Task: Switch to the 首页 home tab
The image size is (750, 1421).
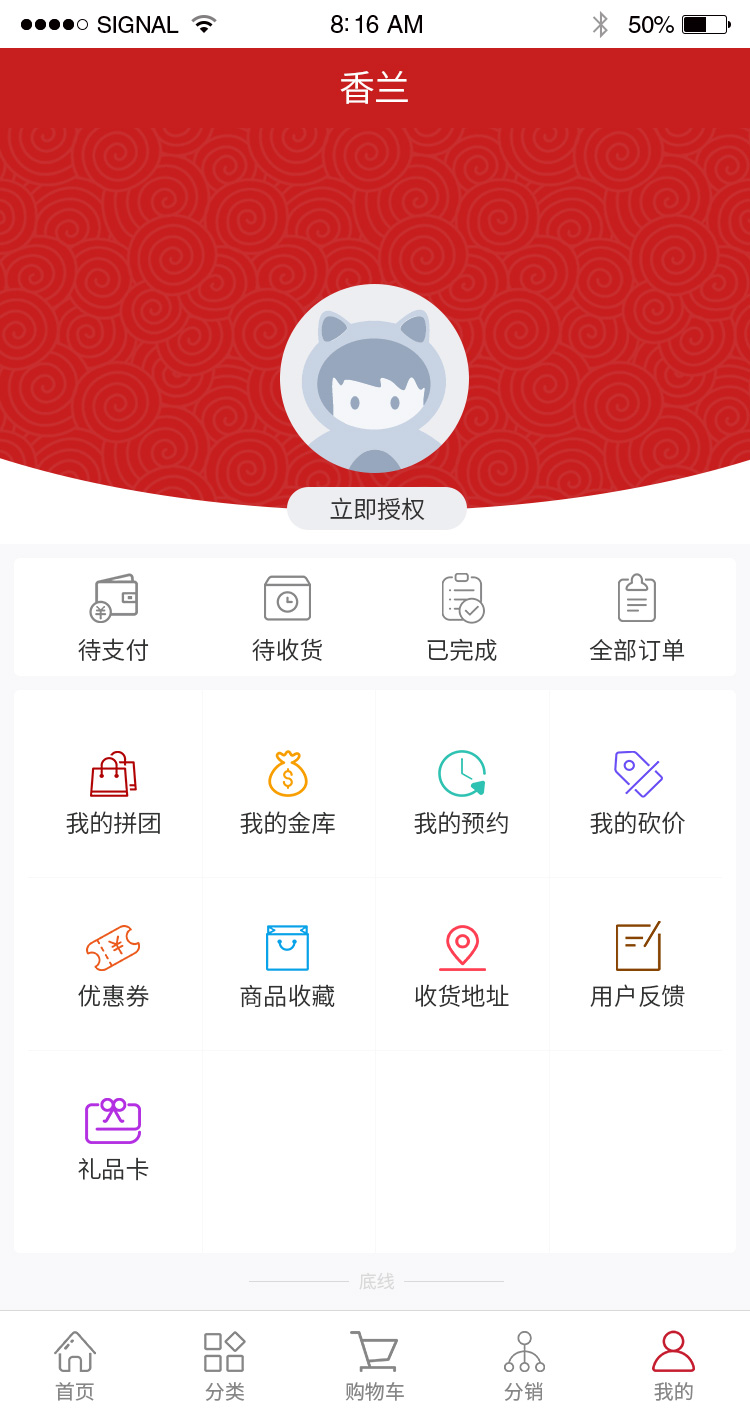Action: 75,1366
